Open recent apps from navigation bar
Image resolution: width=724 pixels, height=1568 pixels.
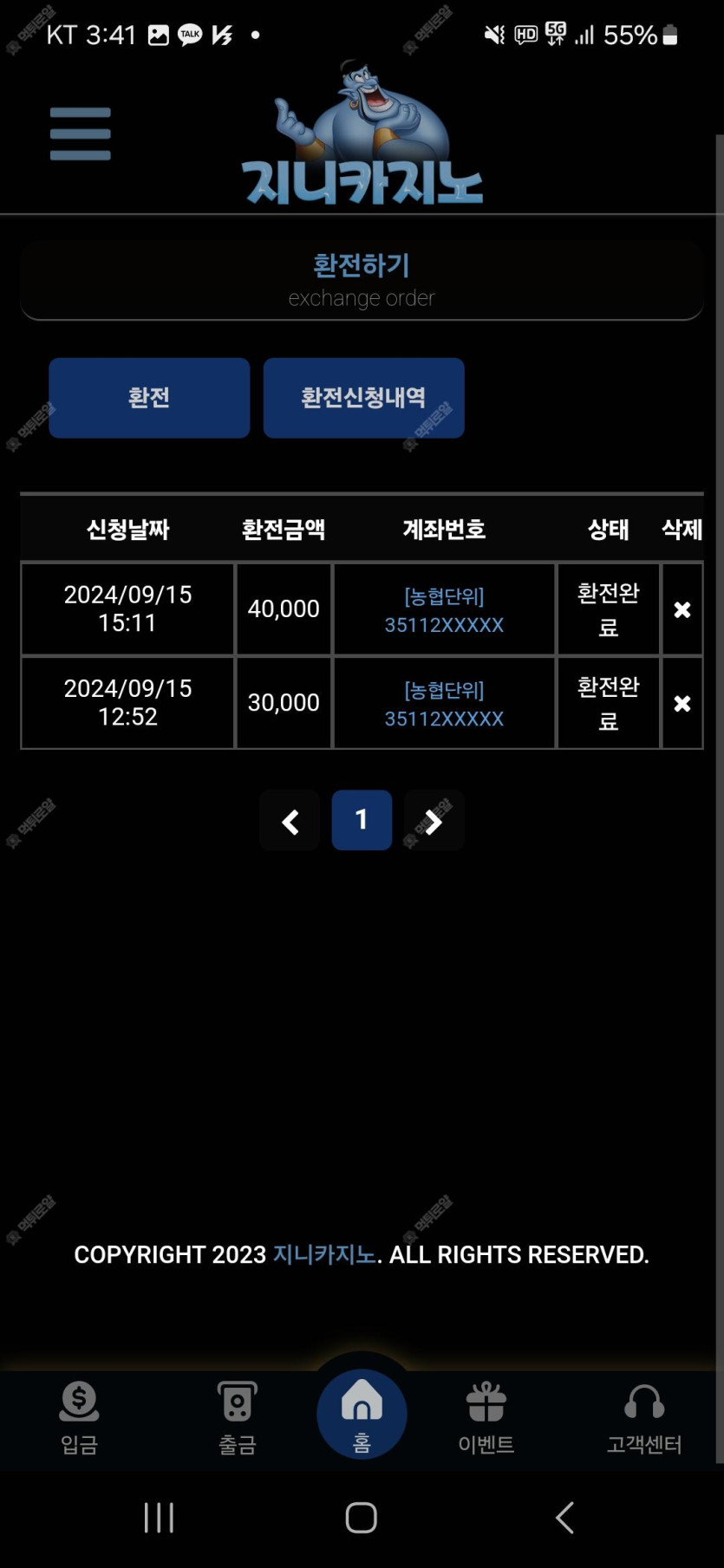click(x=160, y=1518)
